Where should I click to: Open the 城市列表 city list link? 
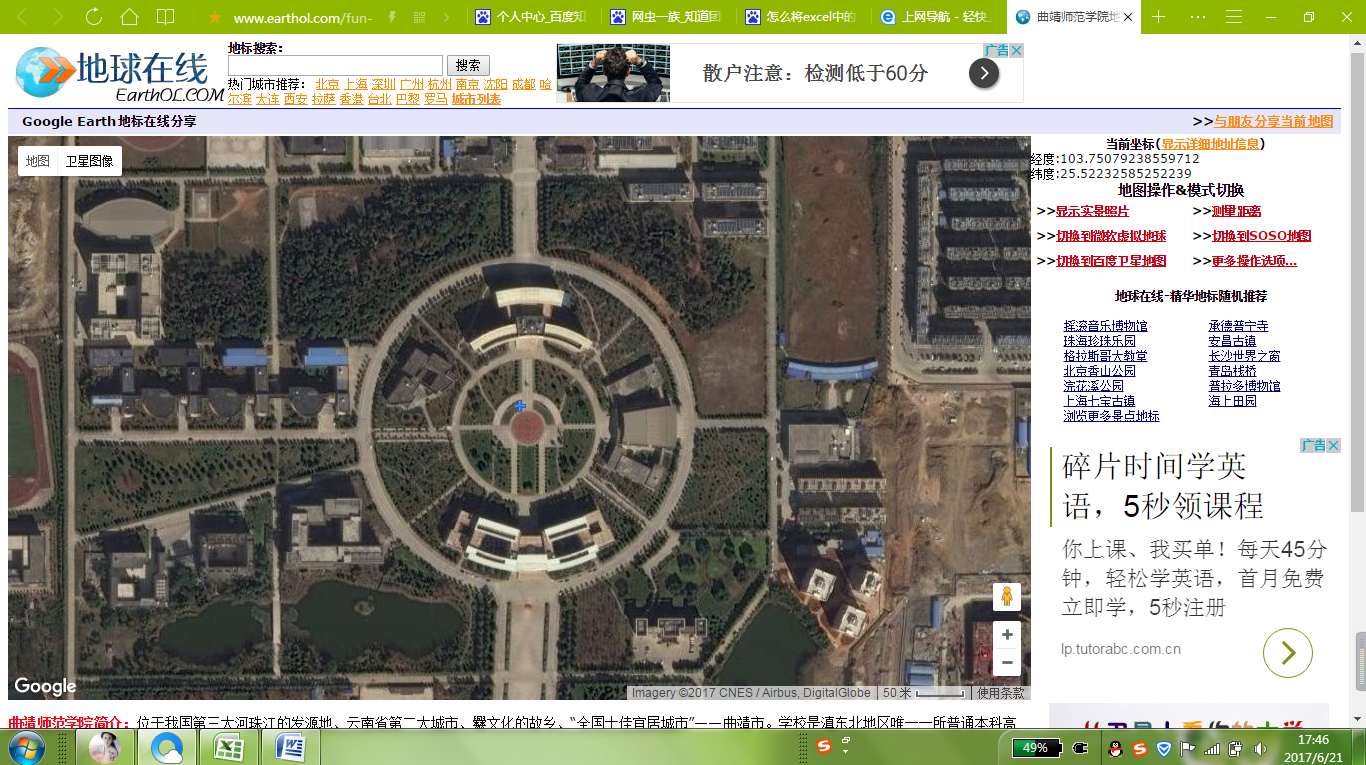click(x=476, y=99)
